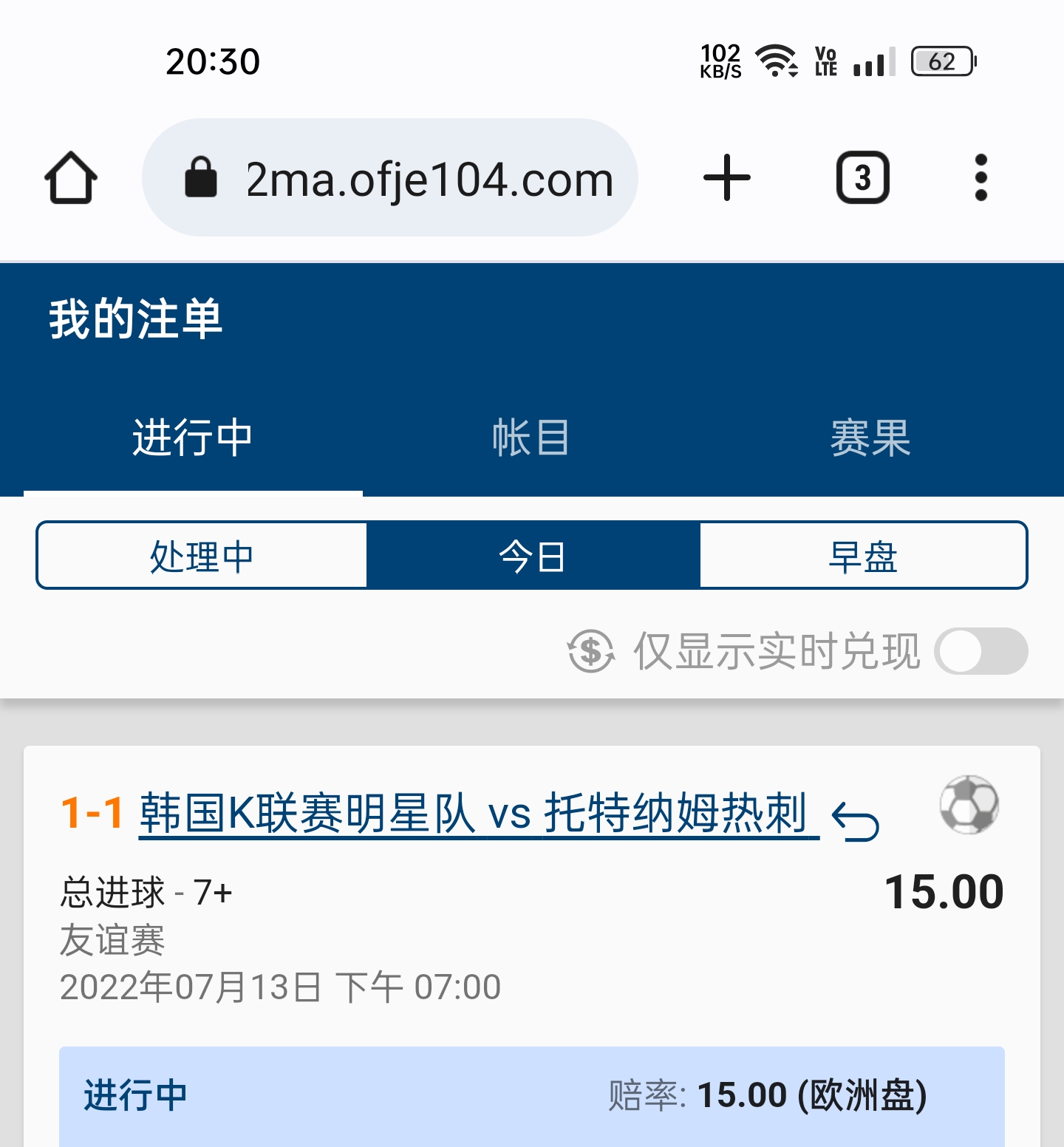Open a new browser tab with the plus icon
Screen dimensions: 1064x1147
pyautogui.click(x=726, y=177)
